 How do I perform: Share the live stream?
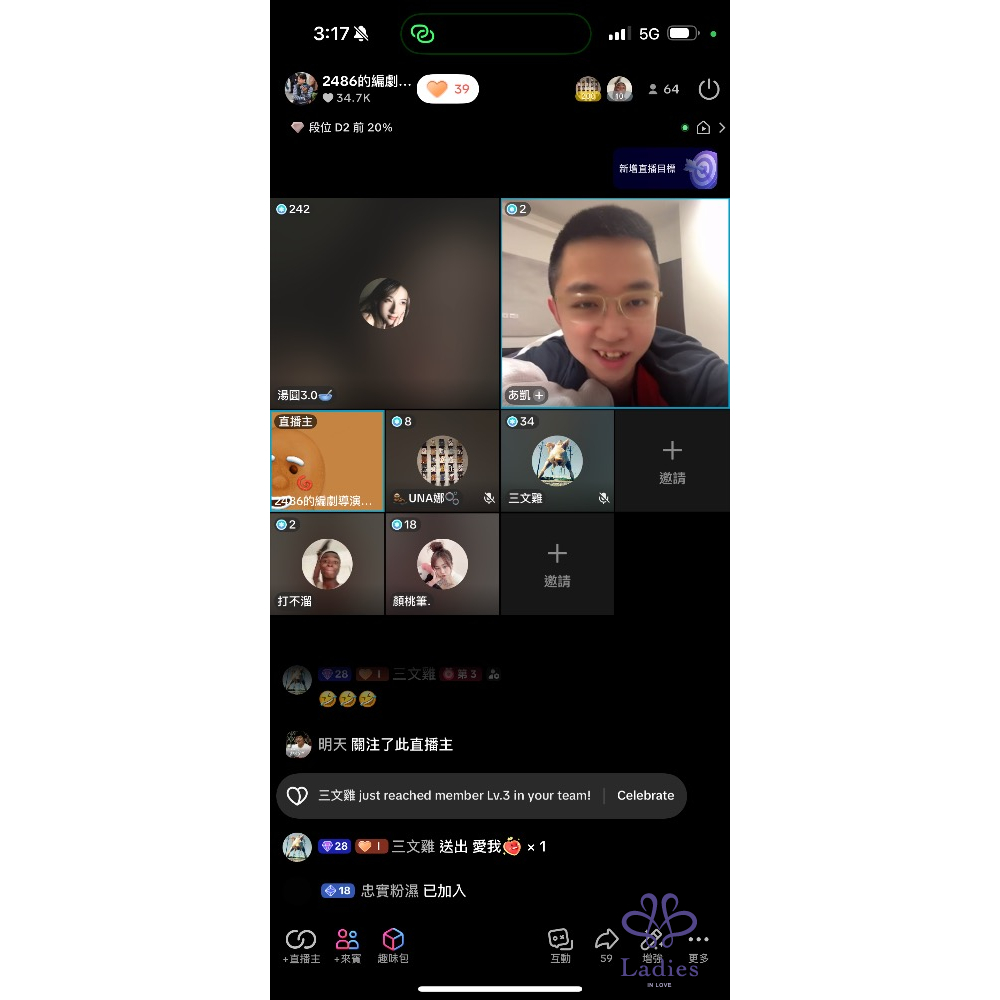coord(606,944)
